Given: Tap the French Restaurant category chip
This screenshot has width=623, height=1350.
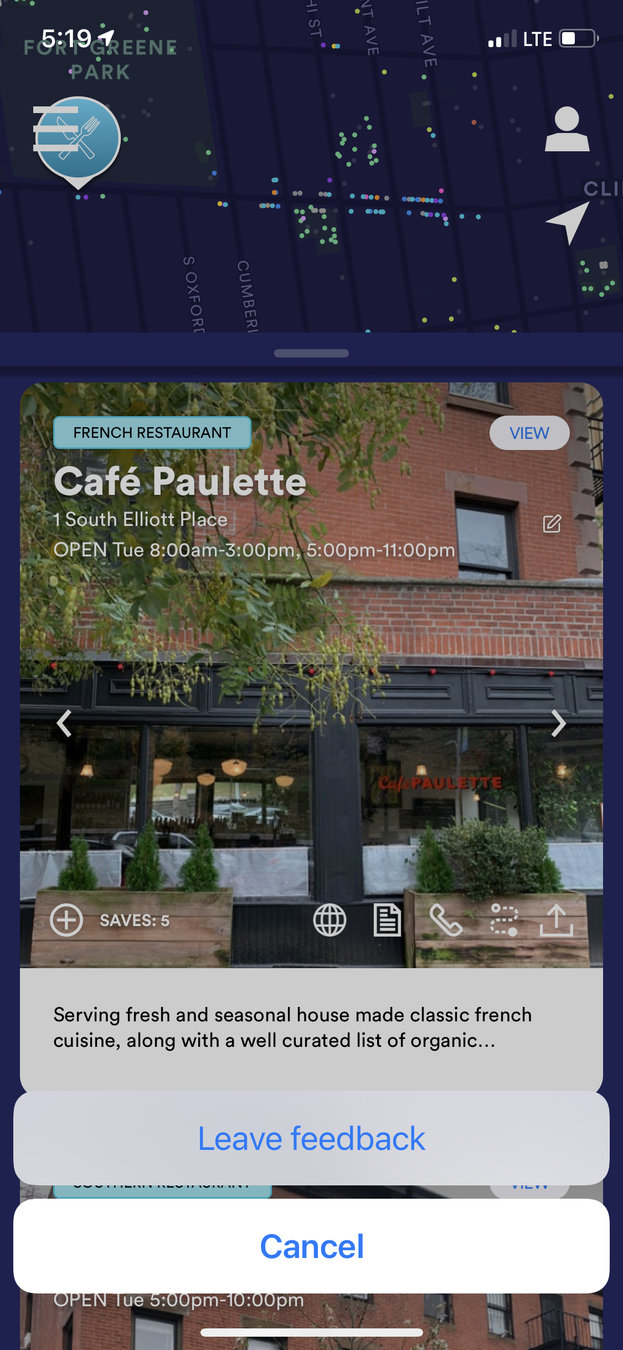Looking at the screenshot, I should (x=152, y=433).
